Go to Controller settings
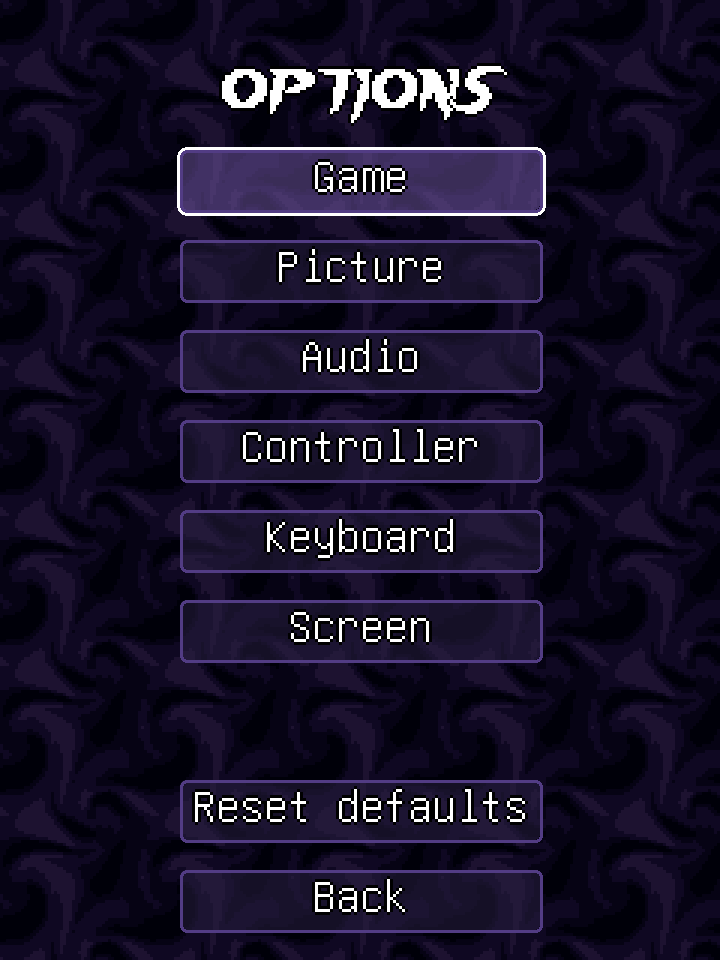720x960 pixels. [x=361, y=451]
